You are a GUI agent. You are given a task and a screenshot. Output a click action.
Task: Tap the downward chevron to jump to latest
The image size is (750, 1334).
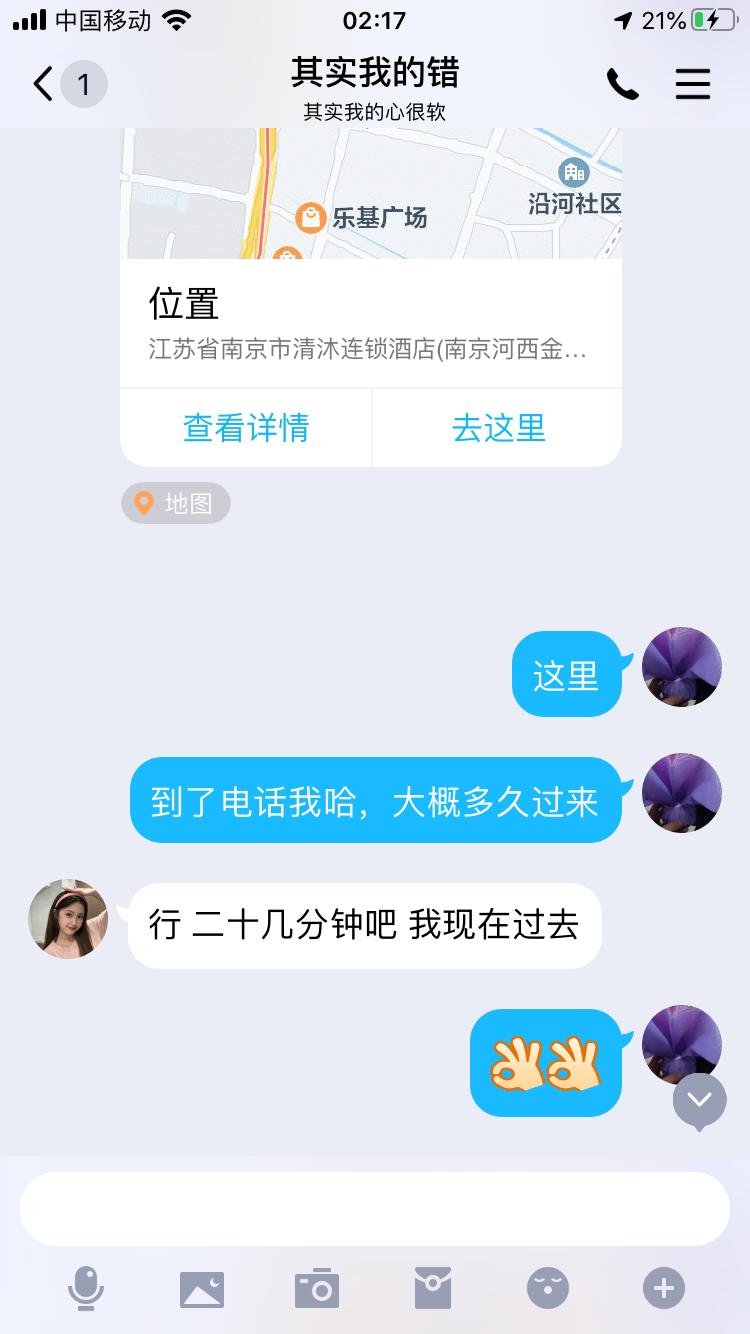pos(698,1100)
